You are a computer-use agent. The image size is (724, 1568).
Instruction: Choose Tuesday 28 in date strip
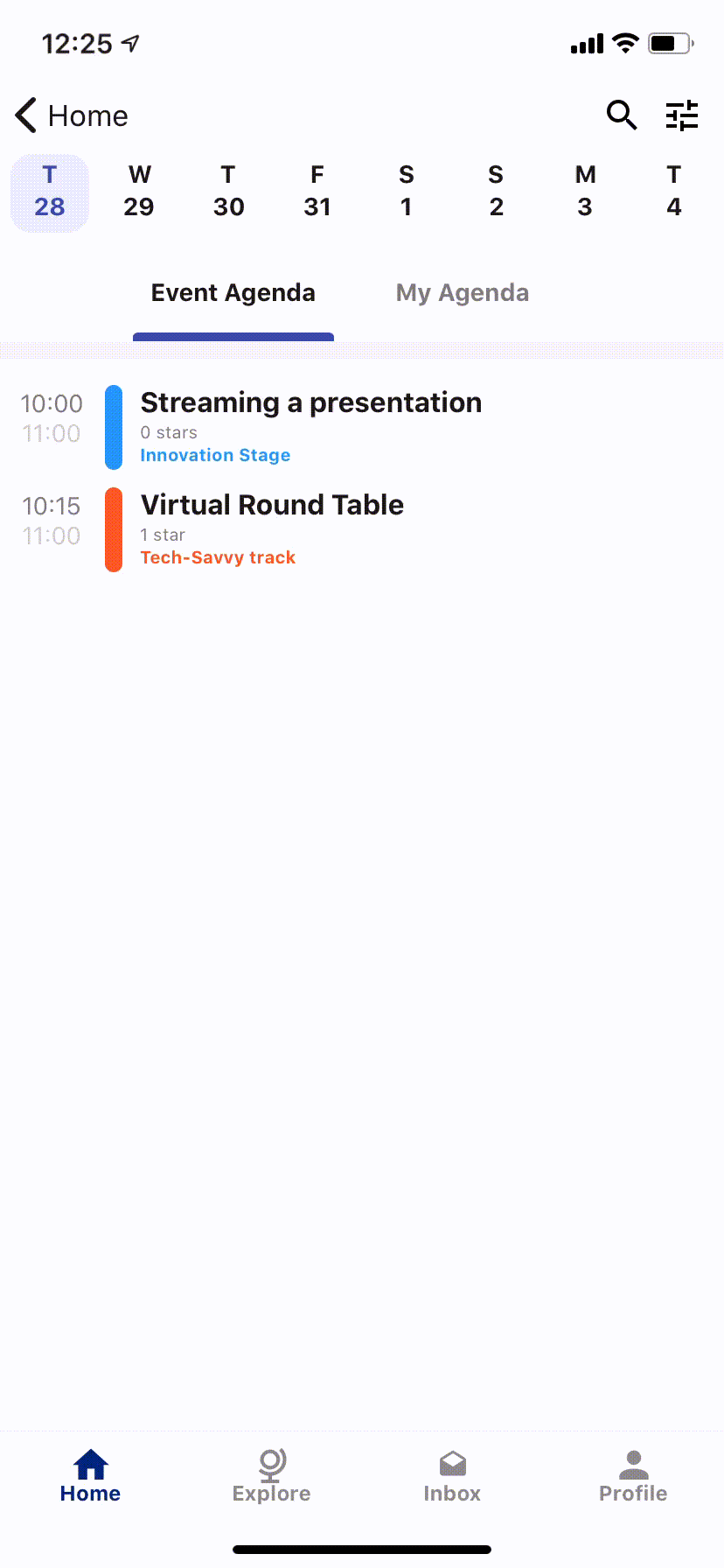click(x=50, y=192)
